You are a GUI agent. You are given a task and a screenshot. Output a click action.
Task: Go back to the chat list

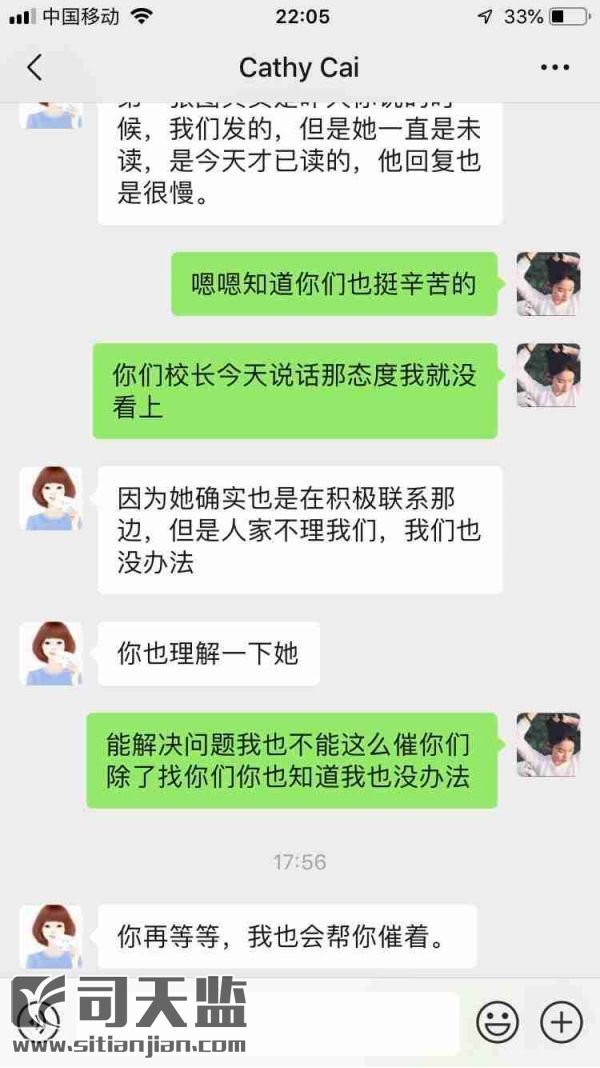coord(34,68)
